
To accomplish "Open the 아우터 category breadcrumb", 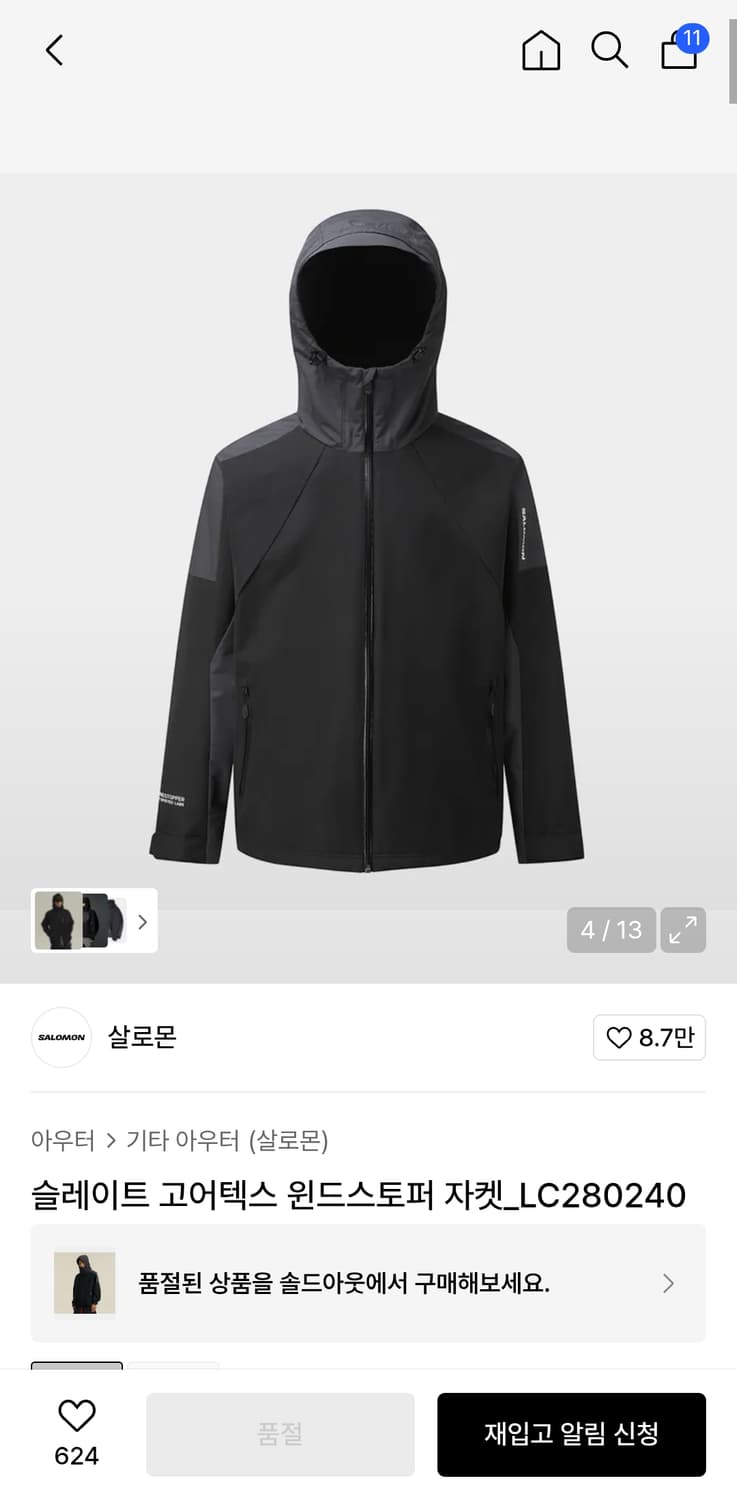I will click(x=62, y=1140).
